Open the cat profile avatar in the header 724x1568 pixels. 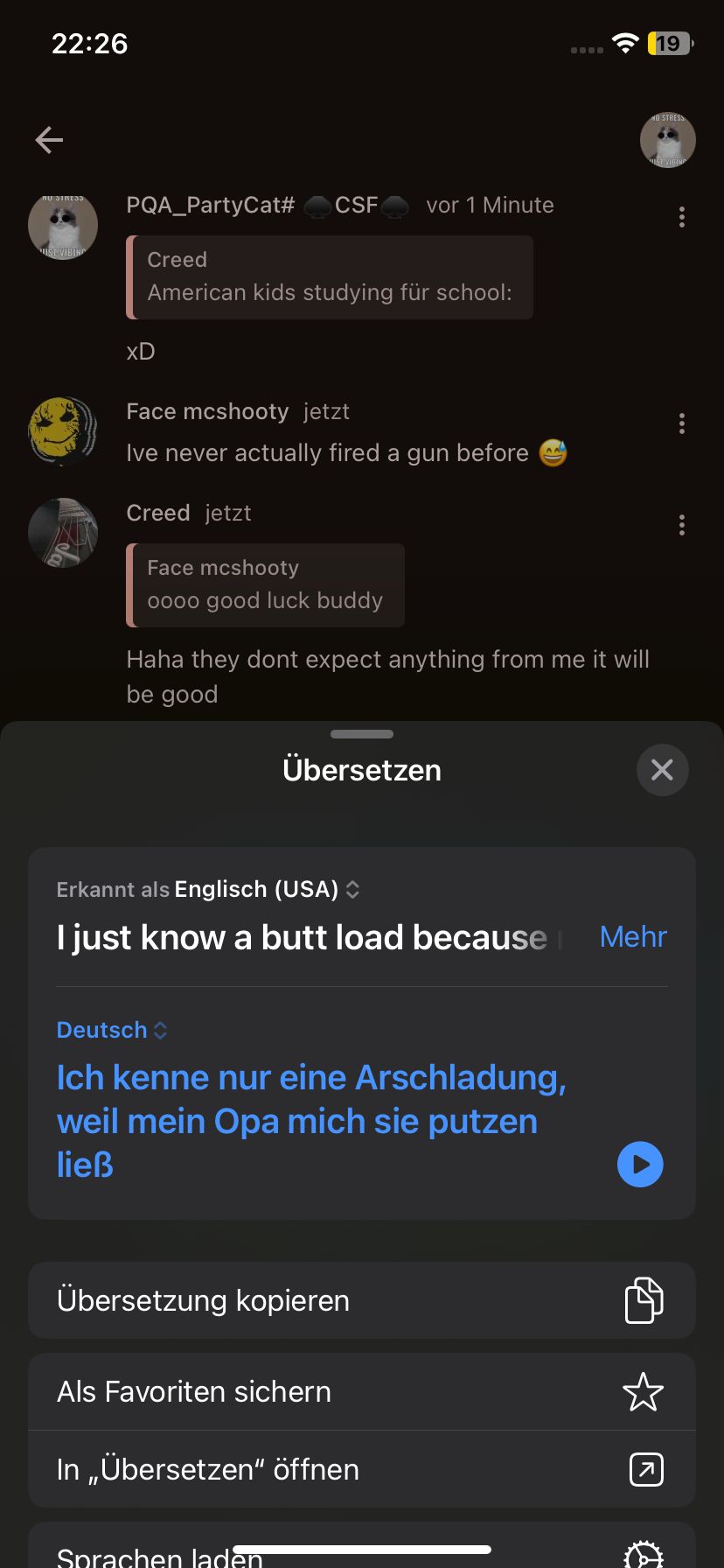[667, 140]
